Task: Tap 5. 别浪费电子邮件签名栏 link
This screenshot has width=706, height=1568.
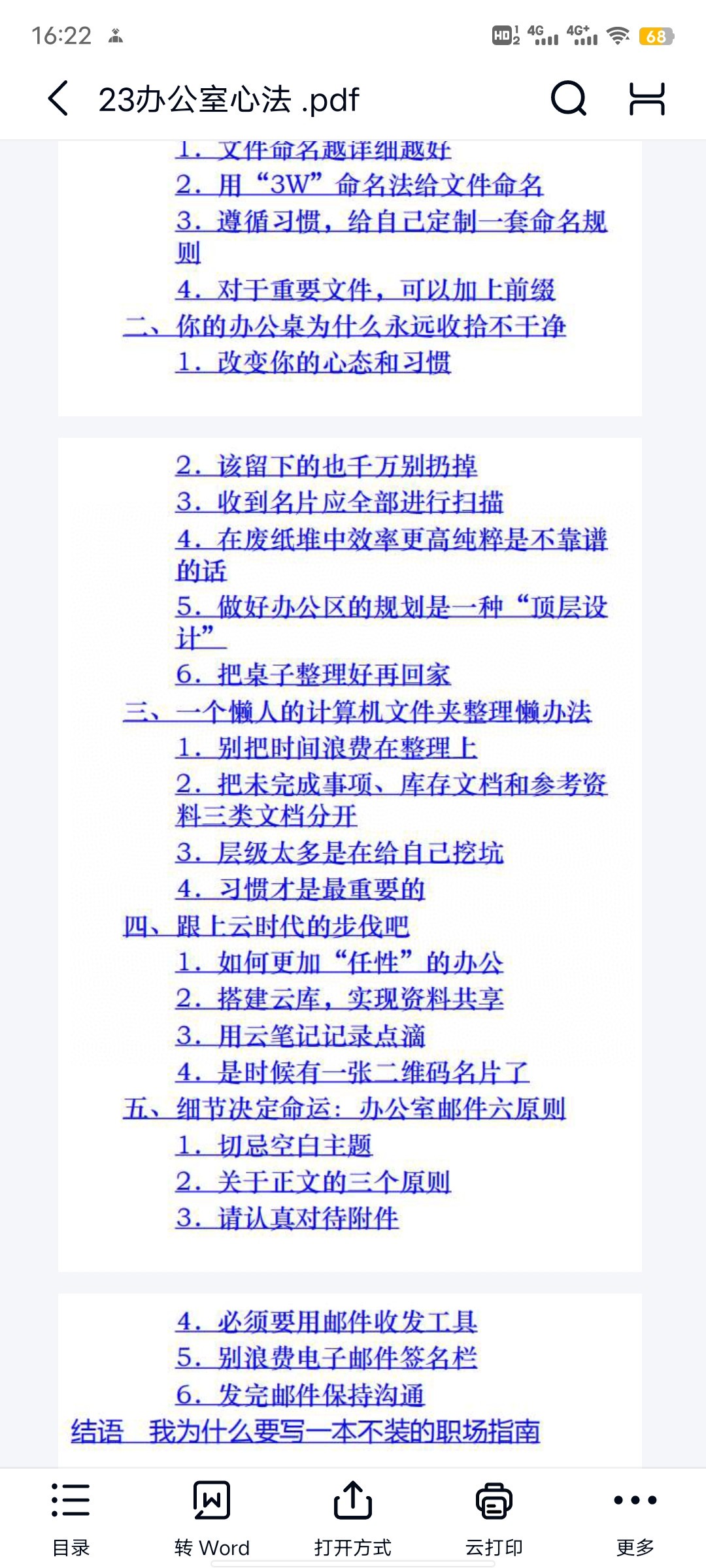Action: coord(326,1358)
